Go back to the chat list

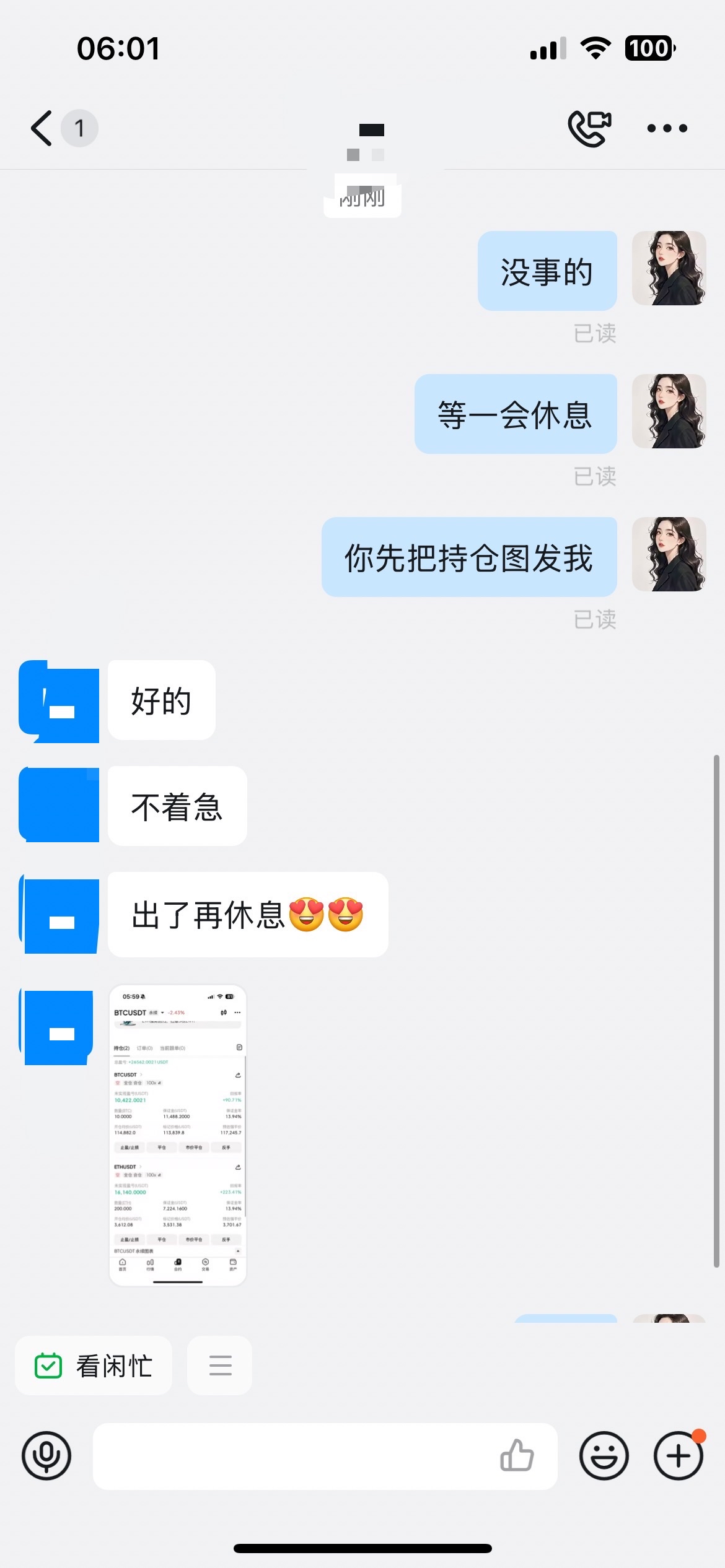coord(42,128)
